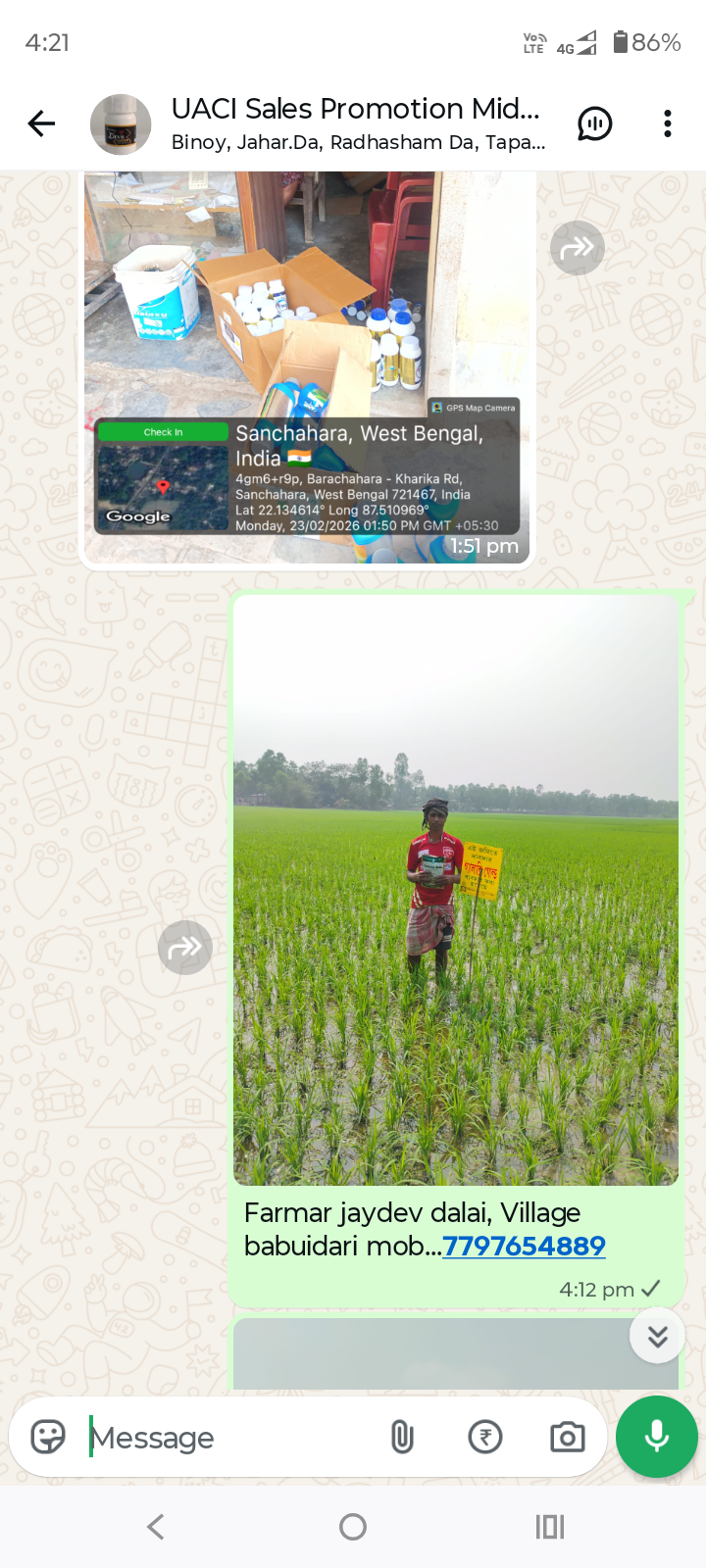Open the emoji and sticker picker
The width and height of the screenshot is (706, 1568).
coord(48,1437)
